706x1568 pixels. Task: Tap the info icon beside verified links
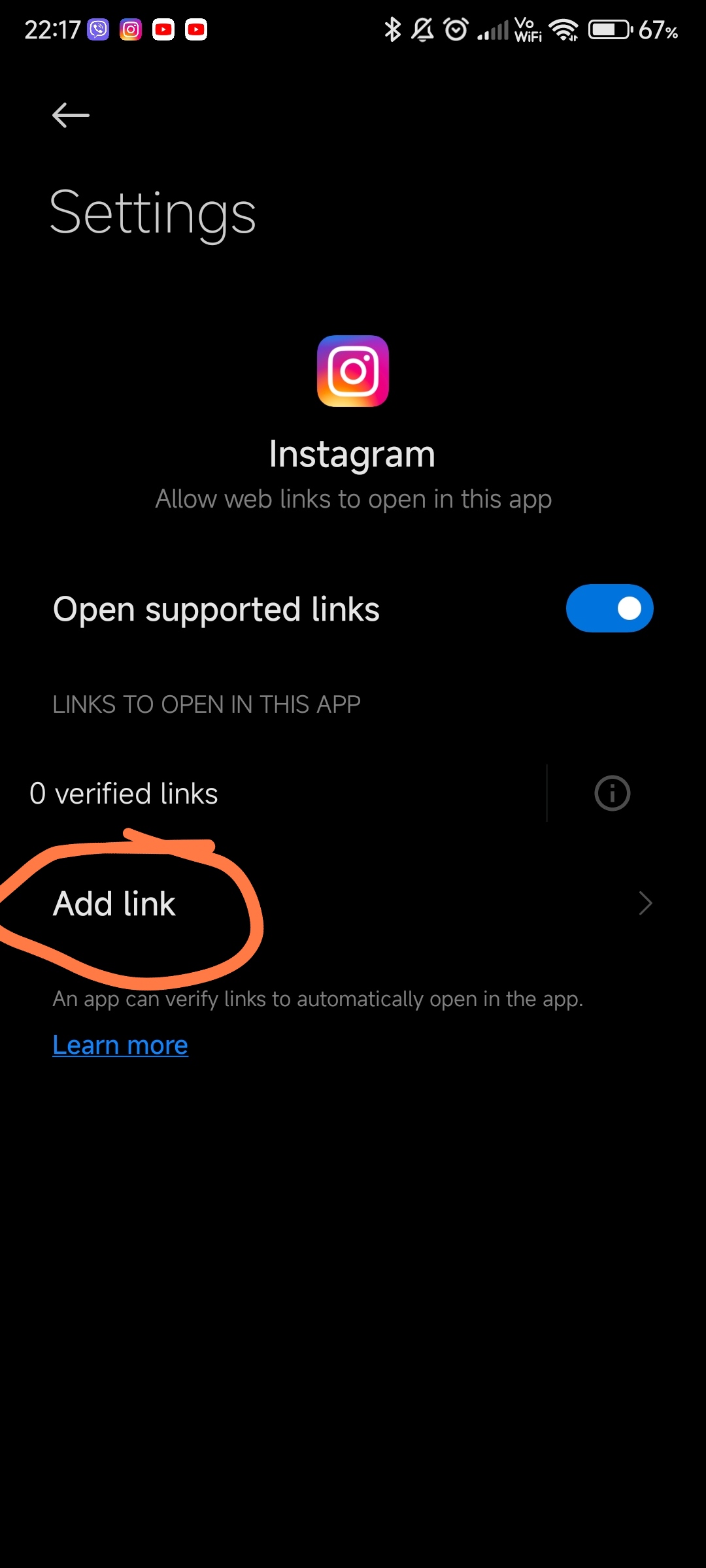pos(613,793)
